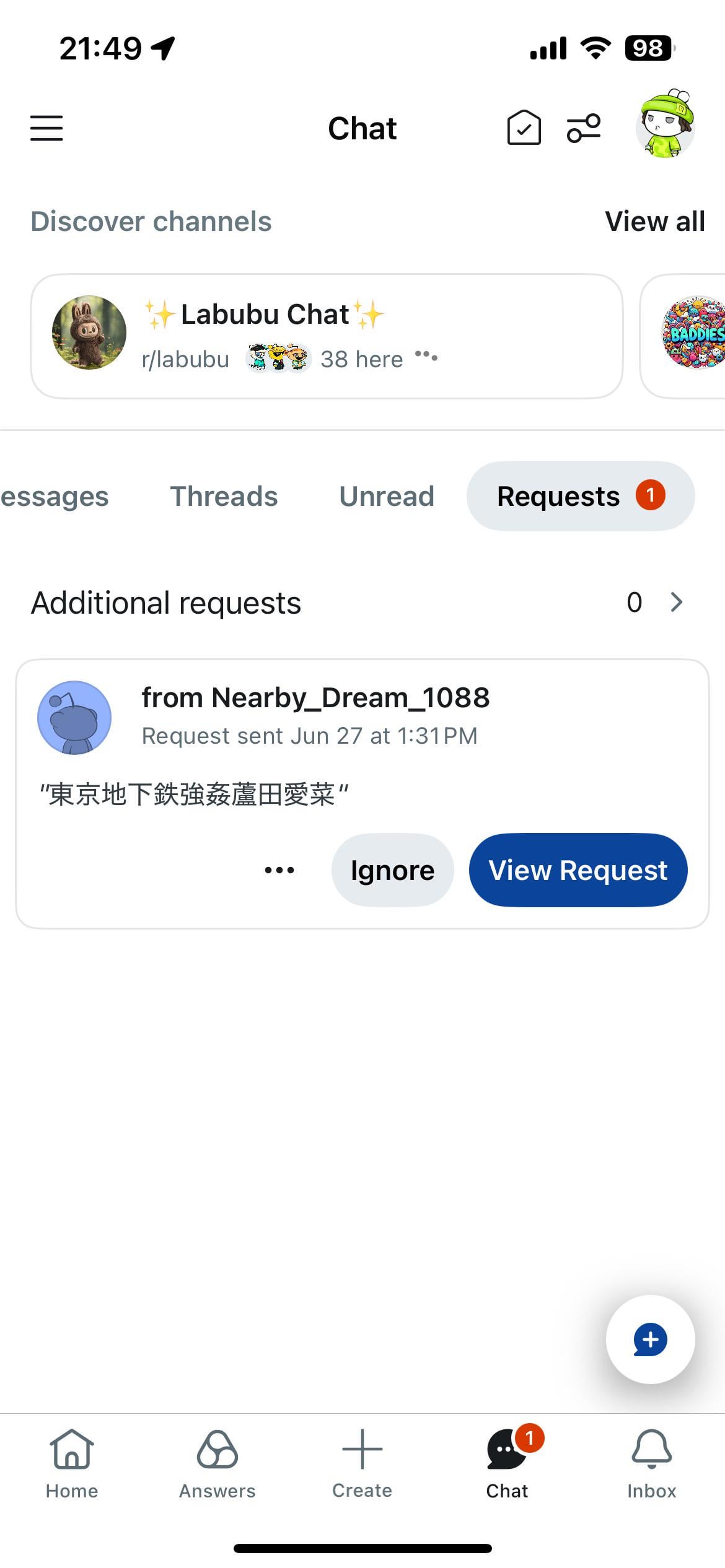
Task: Open chat filter settings icon
Action: tap(584, 128)
